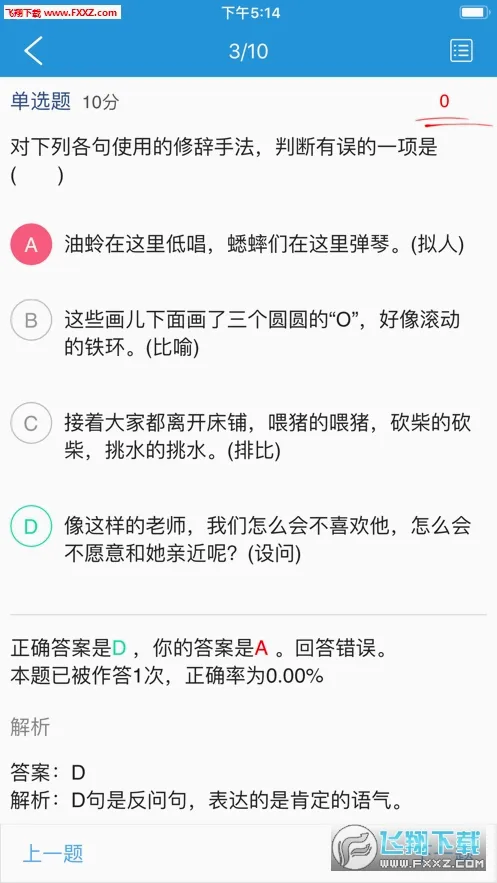Go back using the top-left arrow
Screen dimensions: 497x883
[33, 51]
